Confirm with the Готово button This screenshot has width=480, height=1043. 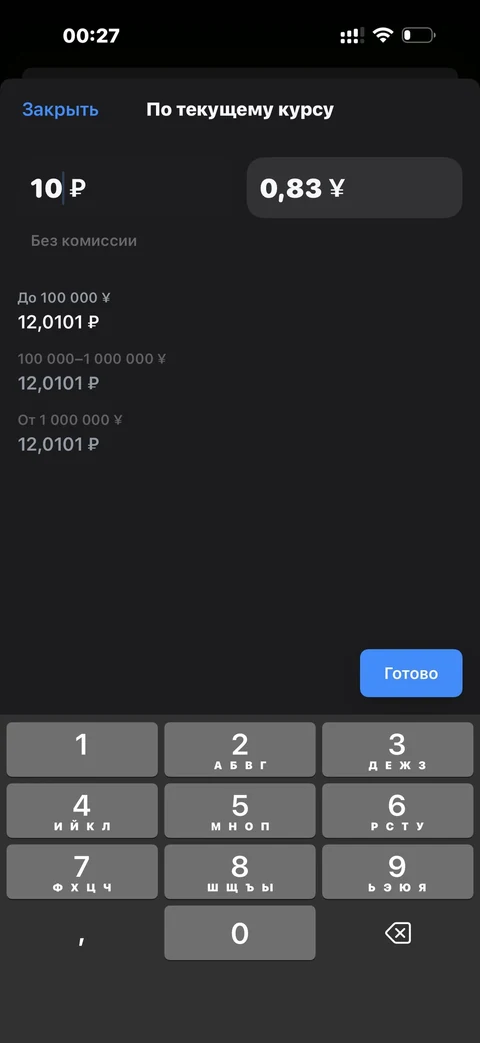point(411,673)
